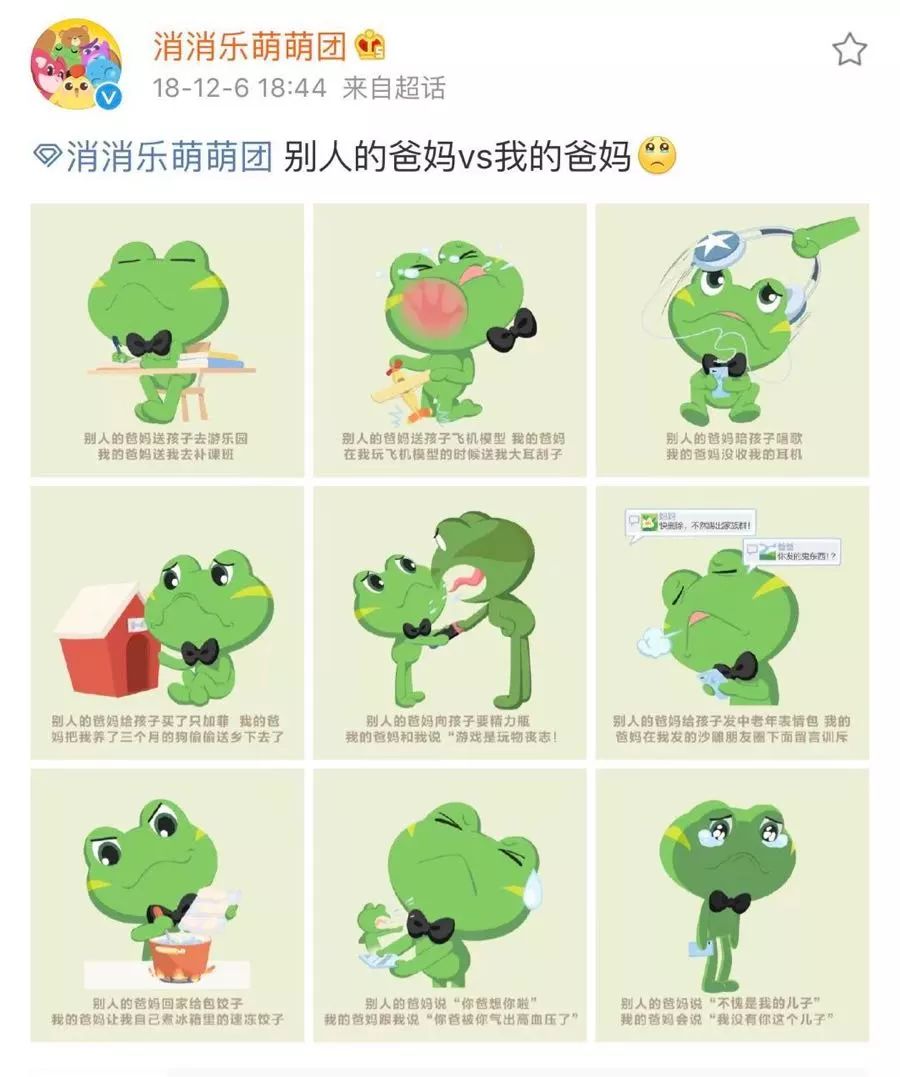
Task: Open the 消消乐萌萌团 super topic link
Action: pyautogui.click(x=155, y=157)
